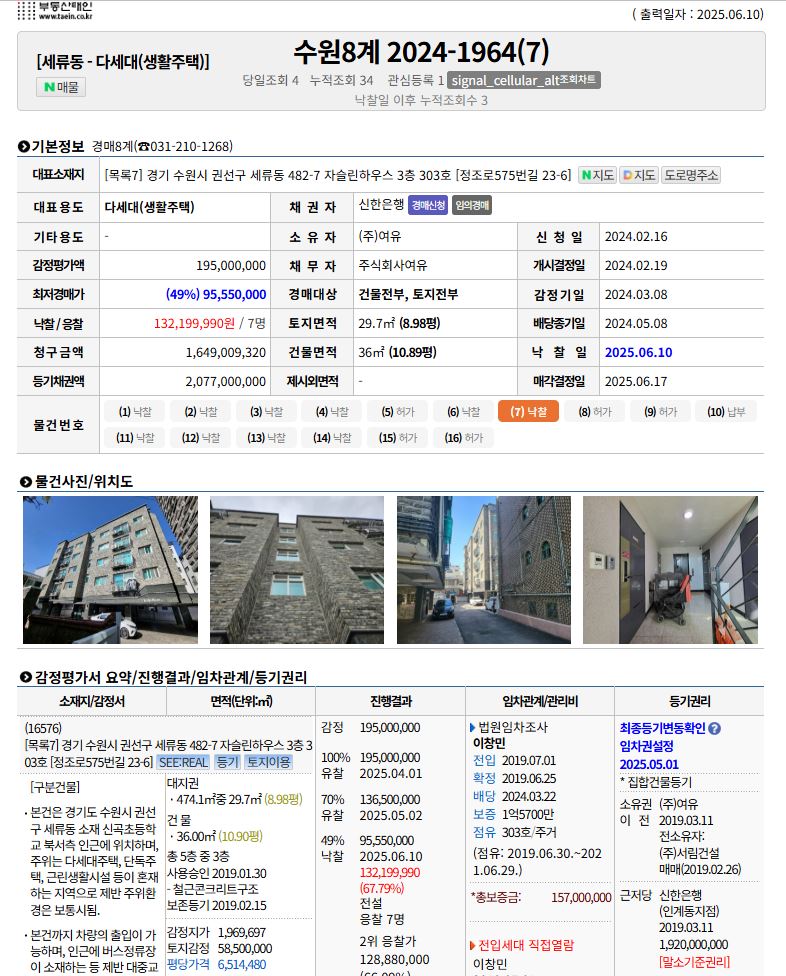
Task: Select item number (1) 낙찰
Action: [135, 411]
